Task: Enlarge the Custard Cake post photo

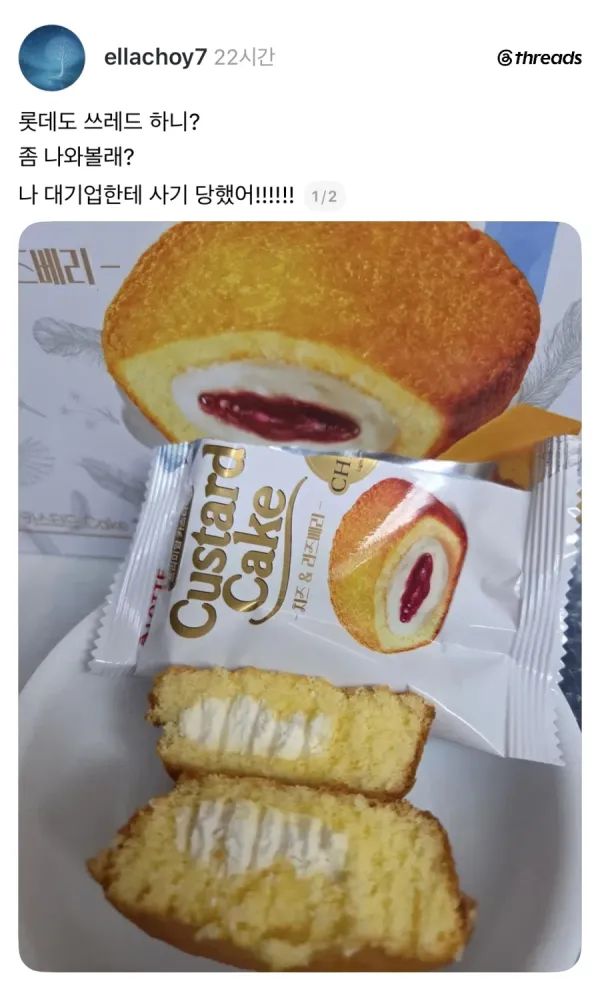Action: click(x=300, y=596)
